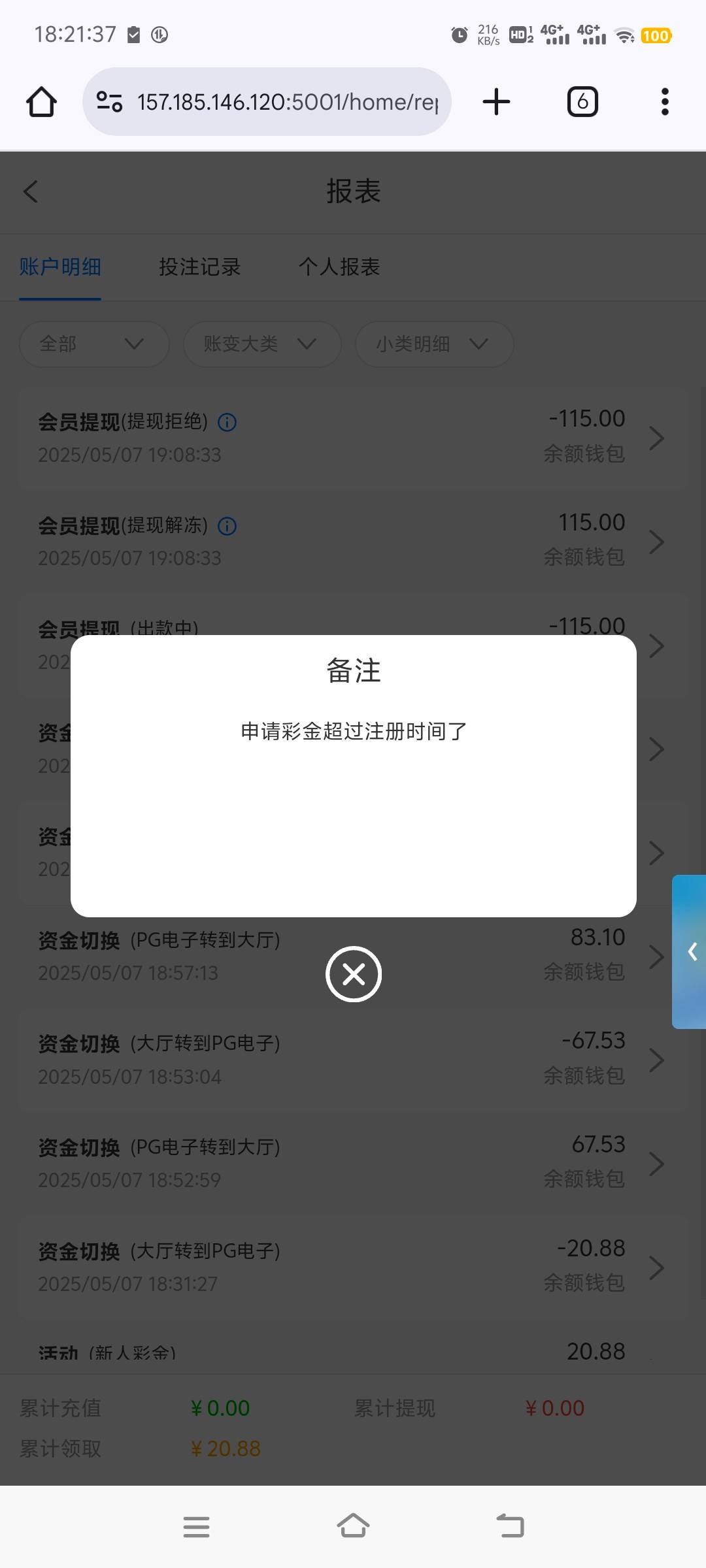Open the 83.10 PG电子转到大厅 record
Viewport: 706px width, 1568px height.
tap(353, 956)
